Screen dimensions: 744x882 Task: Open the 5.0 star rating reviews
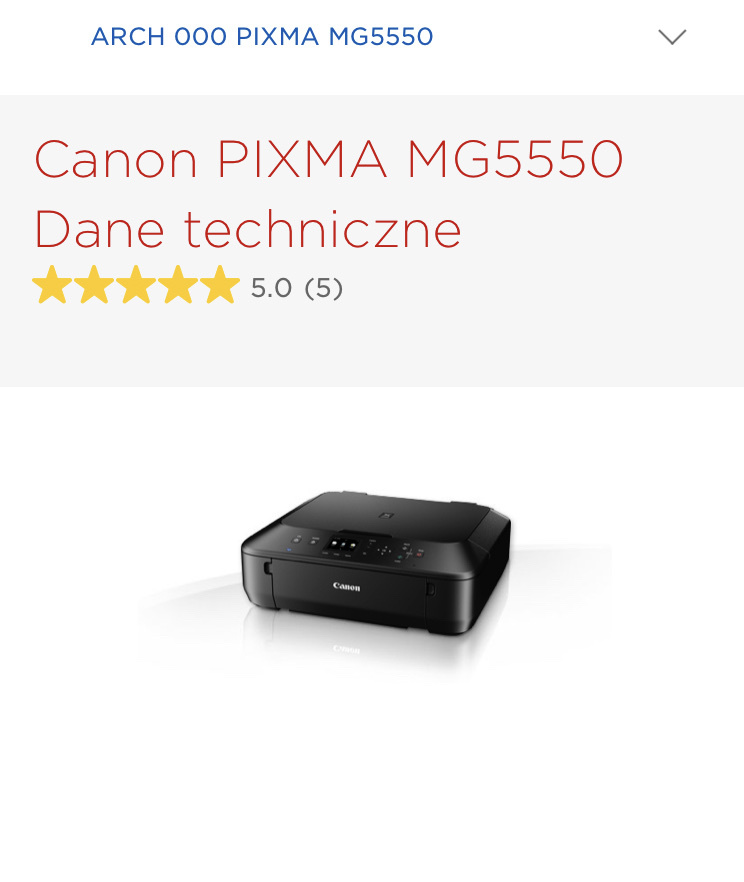[x=188, y=287]
